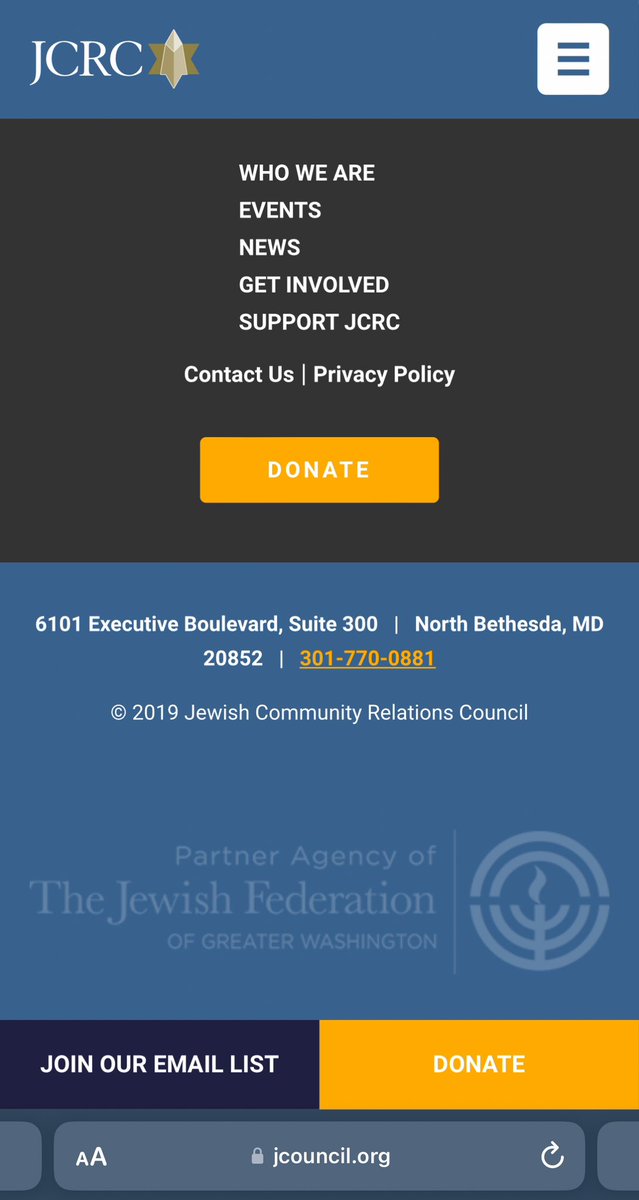The height and width of the screenshot is (1200, 639).
Task: Open the Who We Are page
Action: tap(307, 173)
